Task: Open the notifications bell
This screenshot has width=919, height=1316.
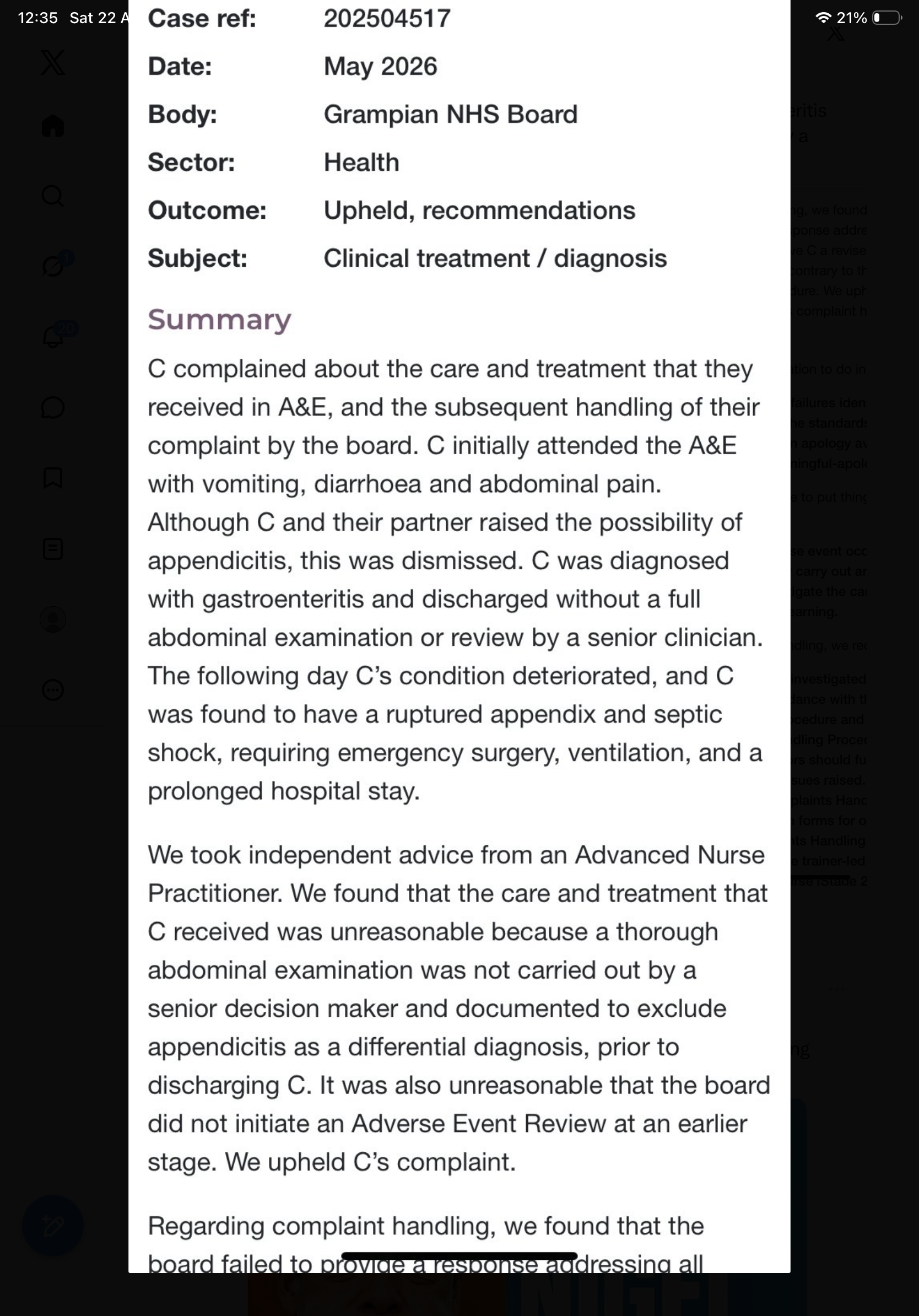Action: pyautogui.click(x=53, y=337)
